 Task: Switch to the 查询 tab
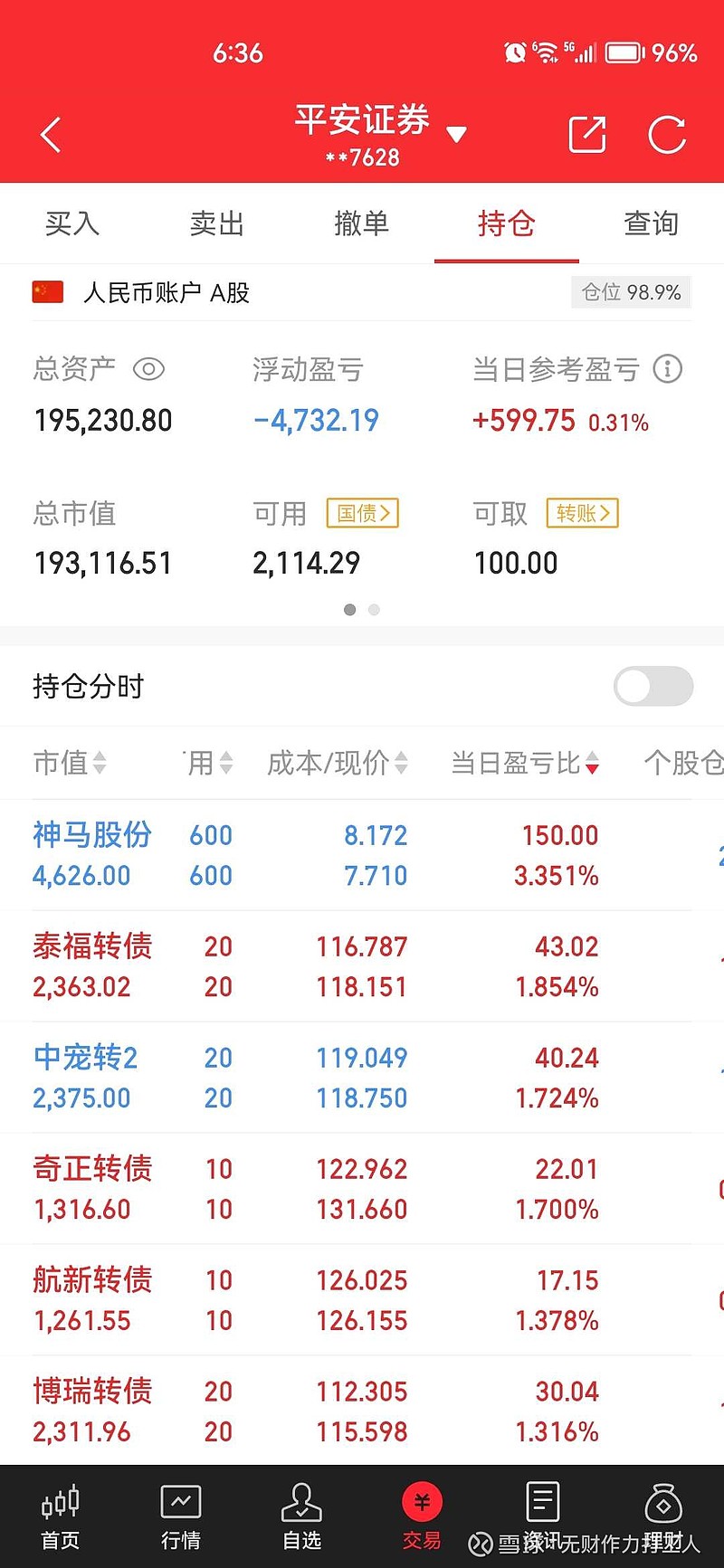(x=651, y=223)
